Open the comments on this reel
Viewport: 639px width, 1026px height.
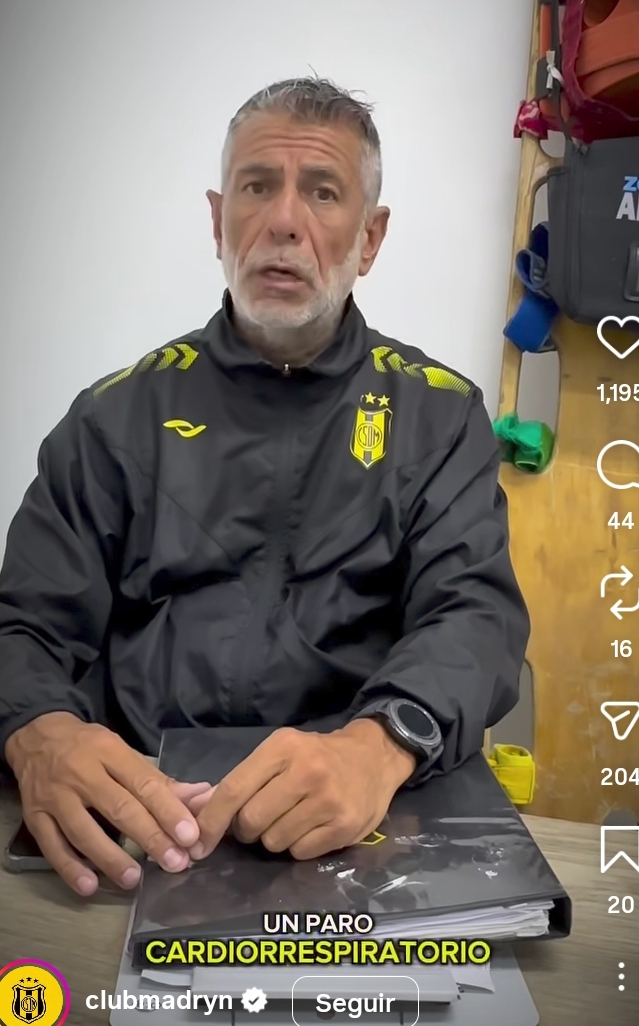619,465
